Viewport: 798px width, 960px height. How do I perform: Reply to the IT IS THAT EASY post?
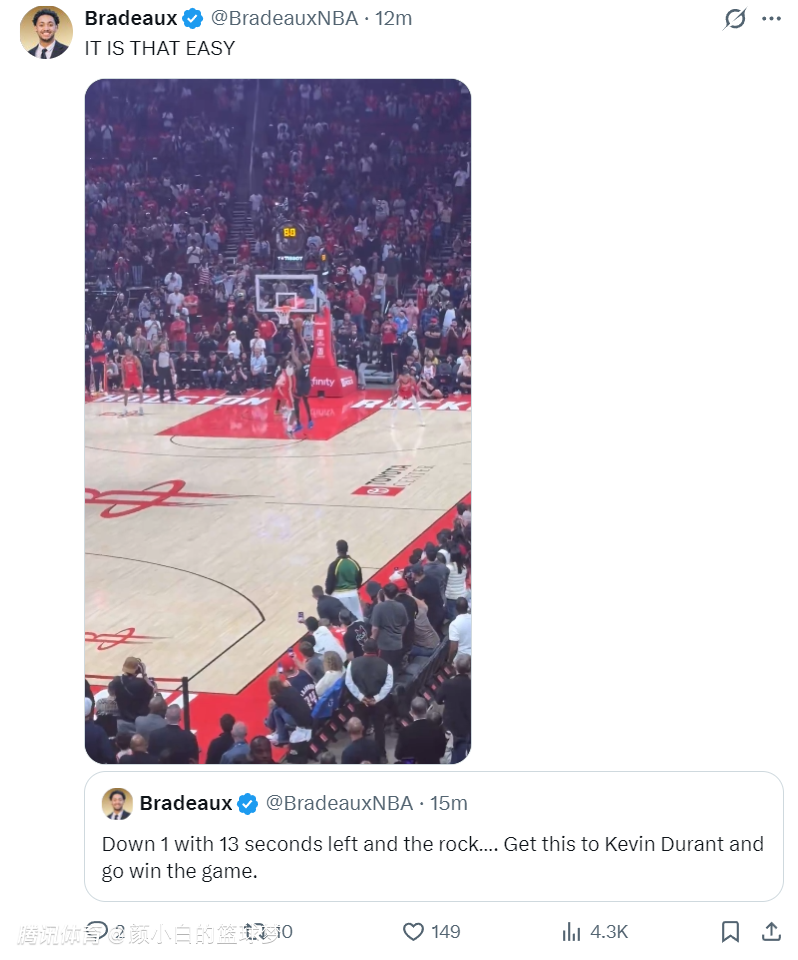click(97, 931)
